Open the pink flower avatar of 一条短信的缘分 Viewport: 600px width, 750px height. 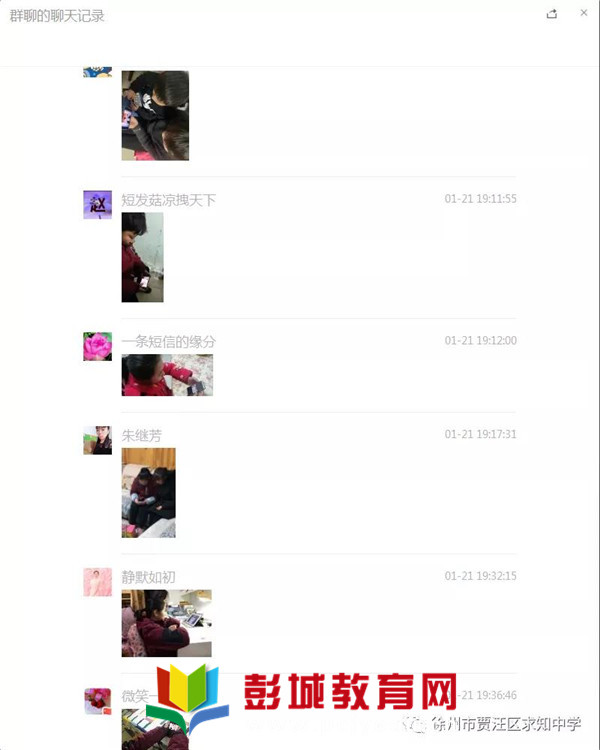click(x=97, y=346)
